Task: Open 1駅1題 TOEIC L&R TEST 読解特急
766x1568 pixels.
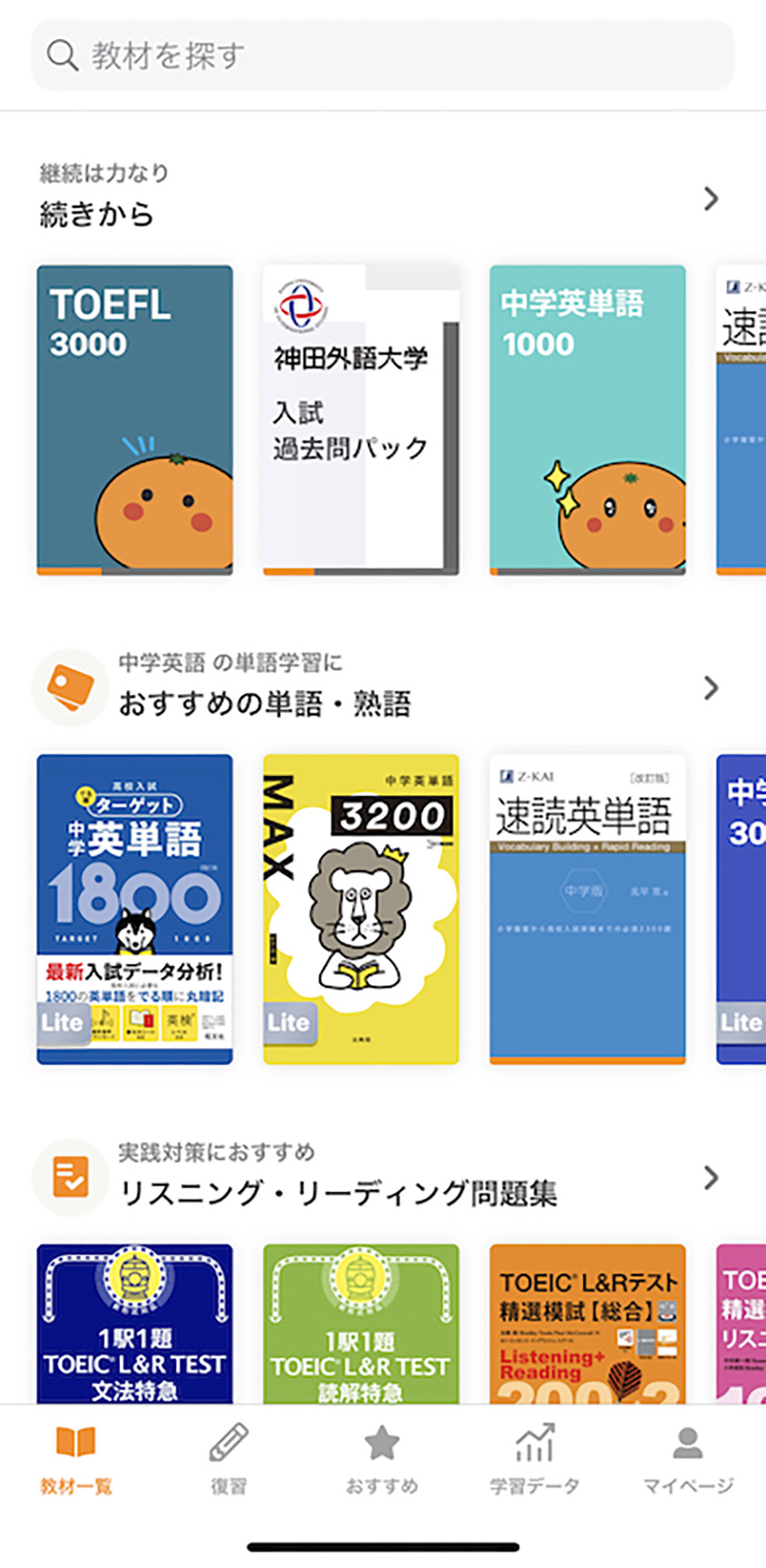Action: pos(361,1323)
